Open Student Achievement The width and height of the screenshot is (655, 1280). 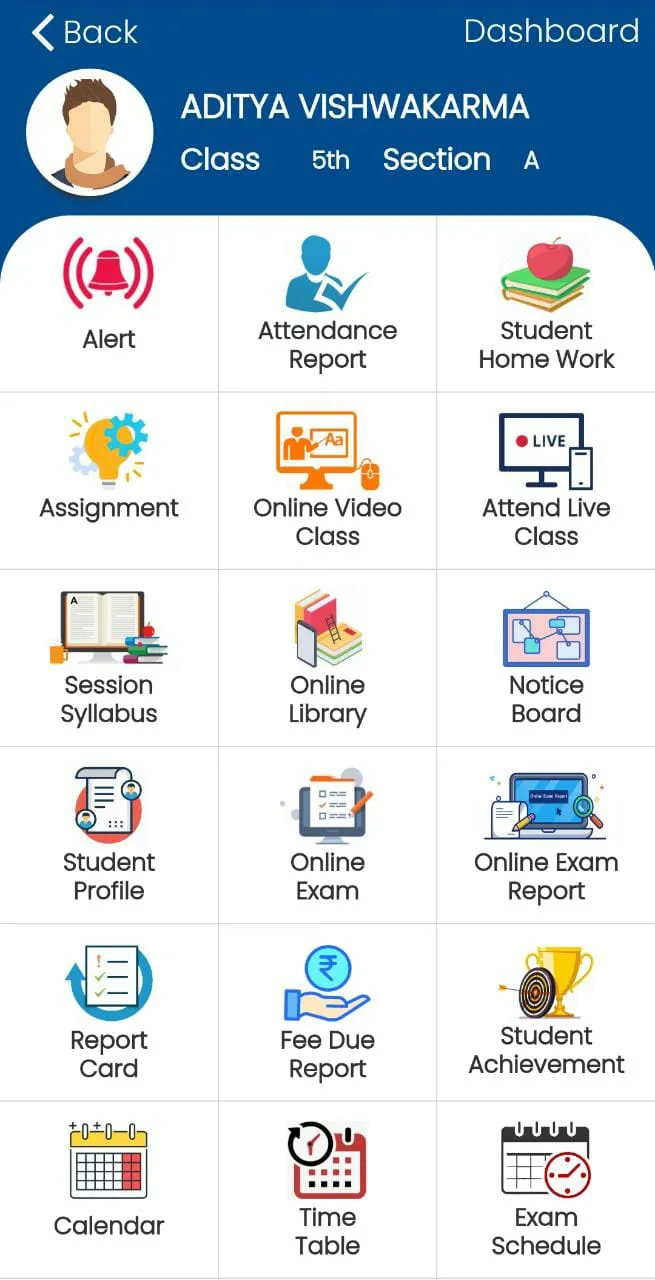point(546,1012)
